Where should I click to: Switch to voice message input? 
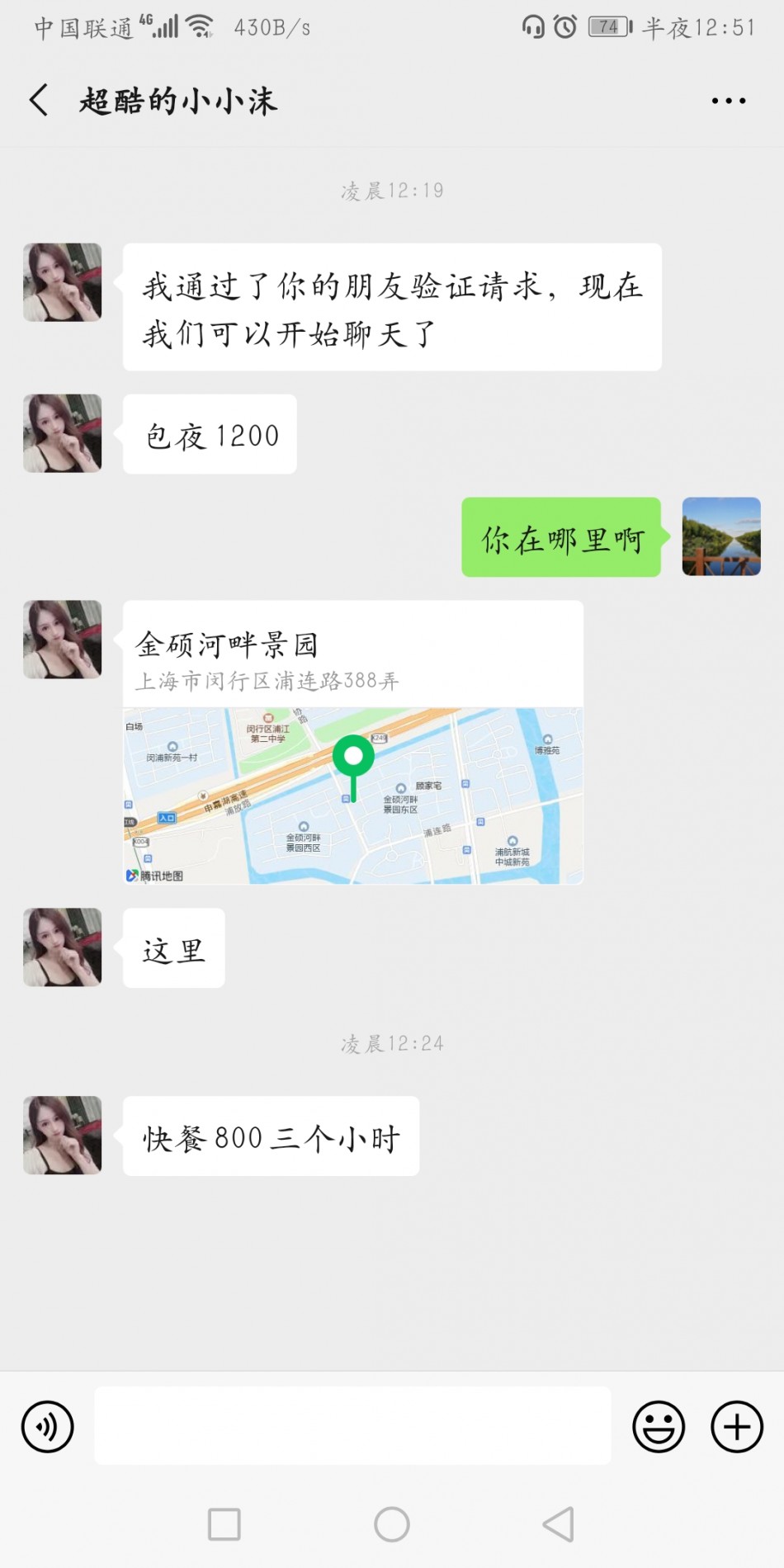[x=48, y=1426]
